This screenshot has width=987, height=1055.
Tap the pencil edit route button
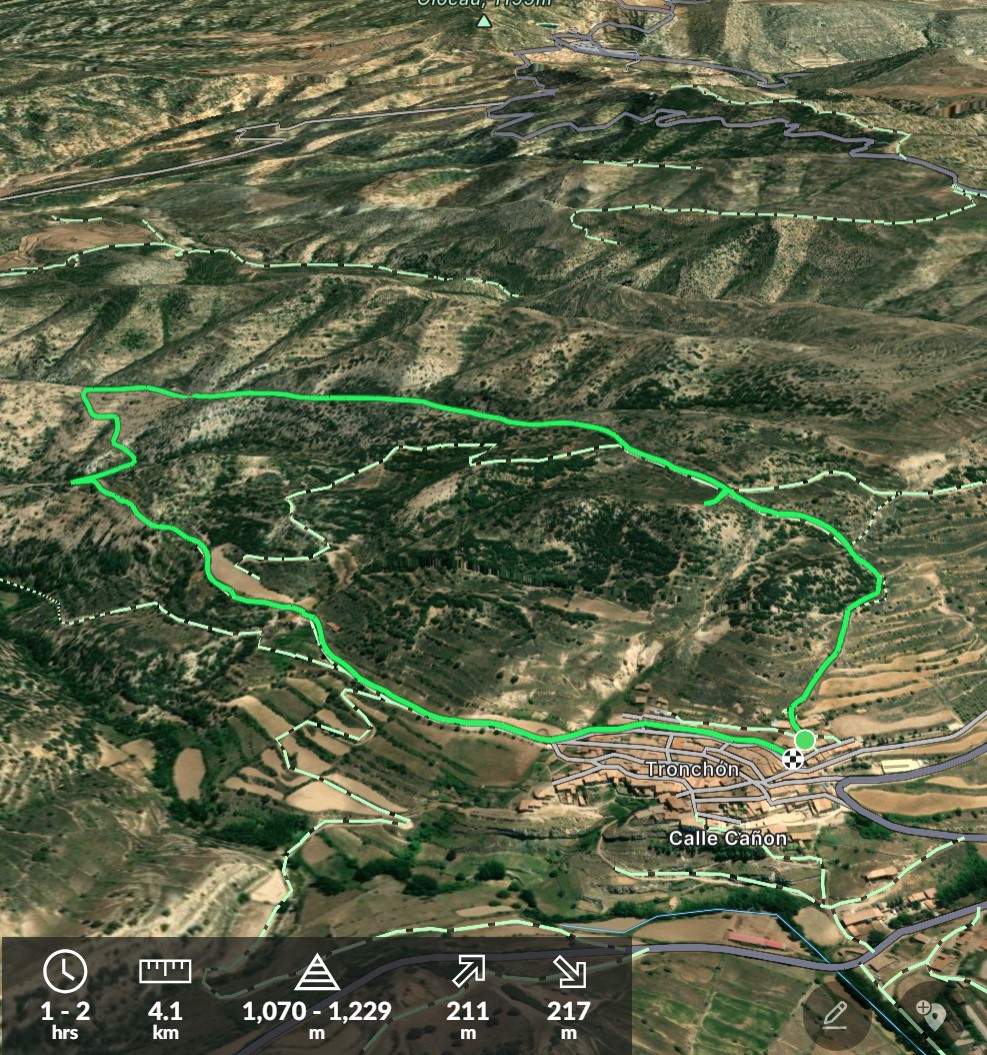(835, 1017)
